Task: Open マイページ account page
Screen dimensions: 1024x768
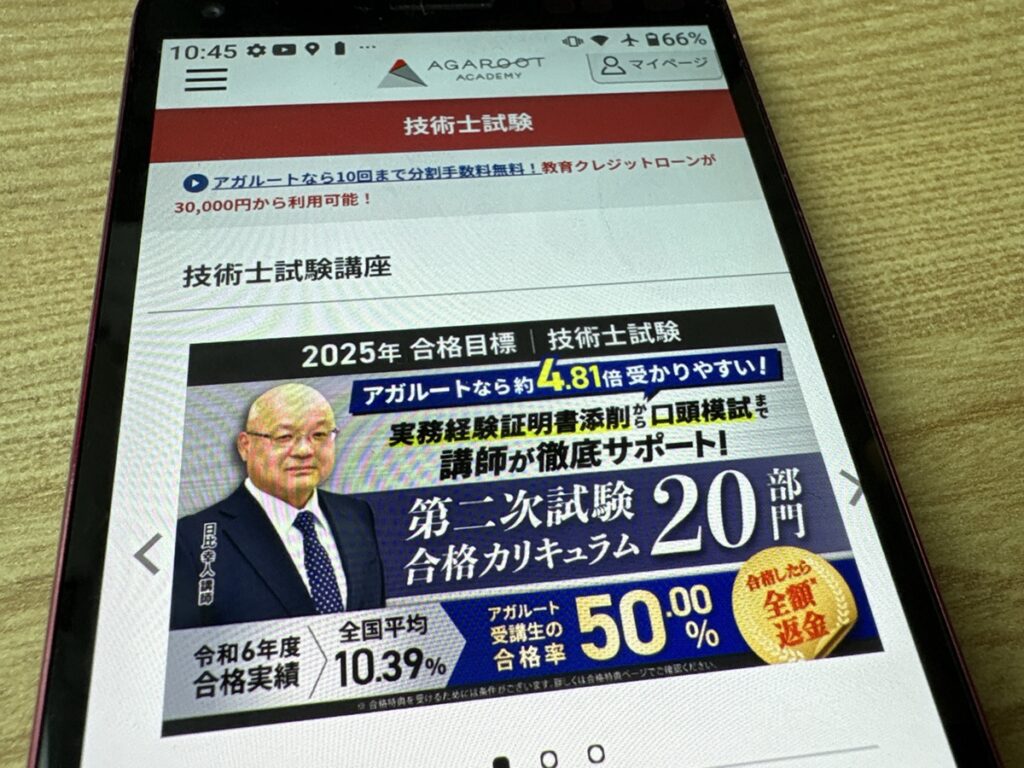Action: [x=655, y=65]
